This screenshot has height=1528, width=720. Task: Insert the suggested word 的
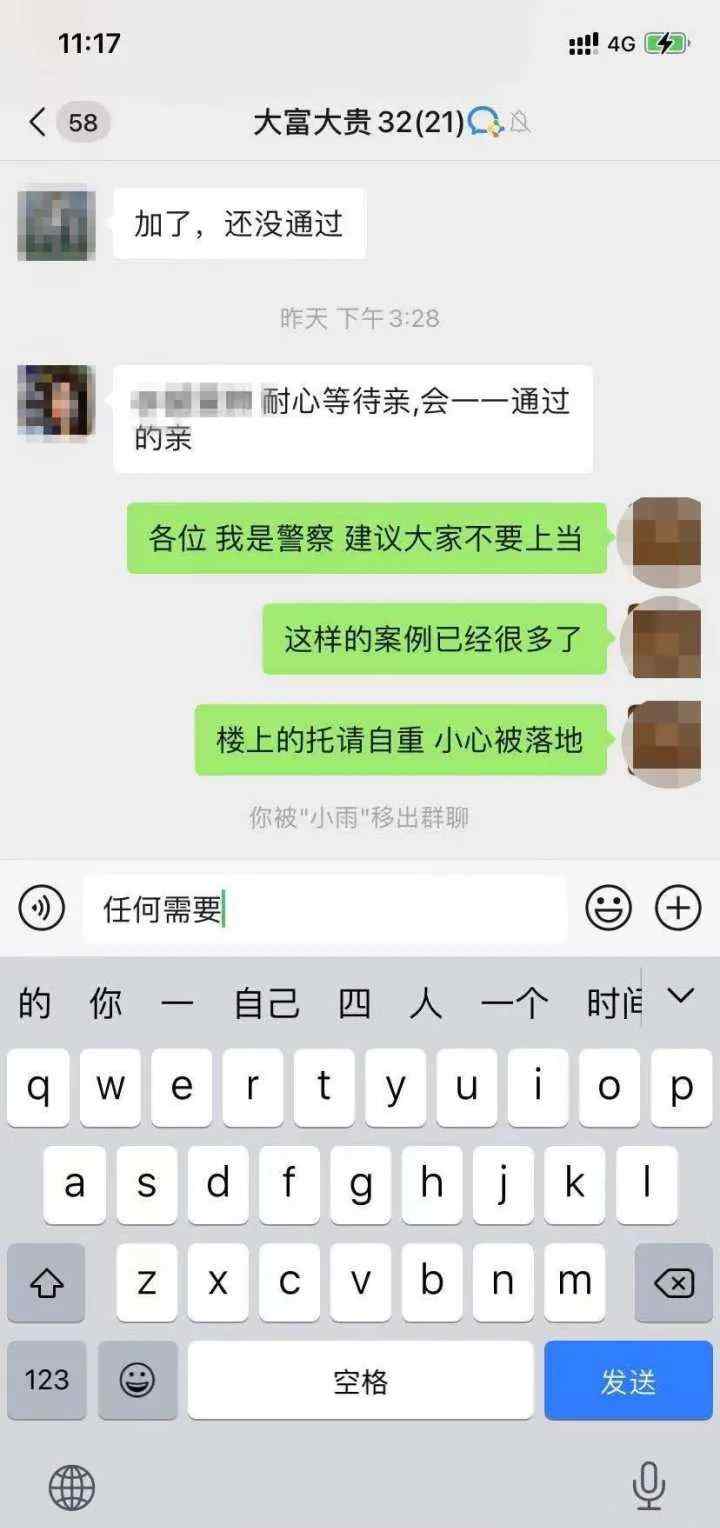(x=35, y=1003)
